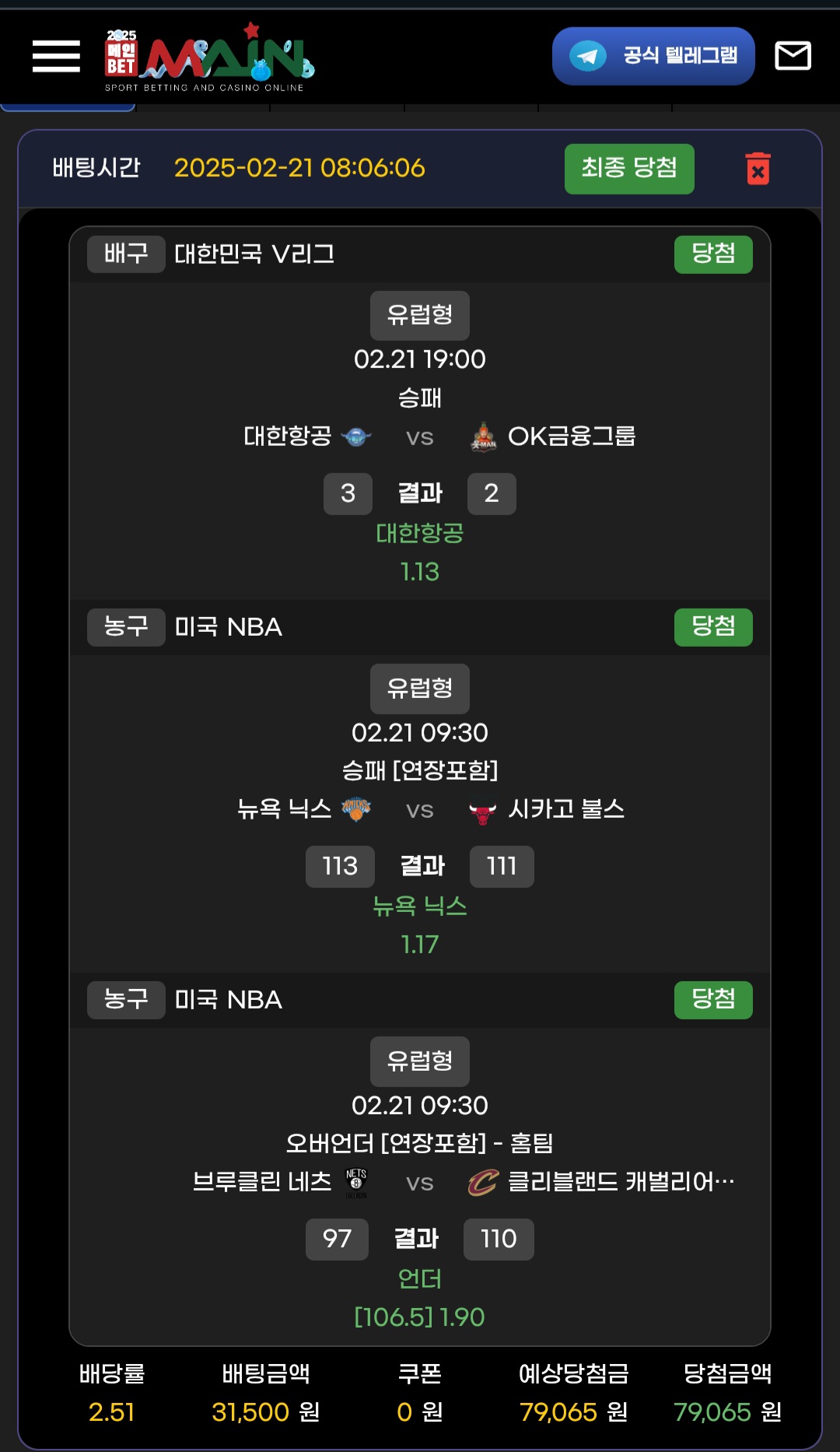Open the hamburger menu
The width and height of the screenshot is (840, 1452).
(56, 56)
